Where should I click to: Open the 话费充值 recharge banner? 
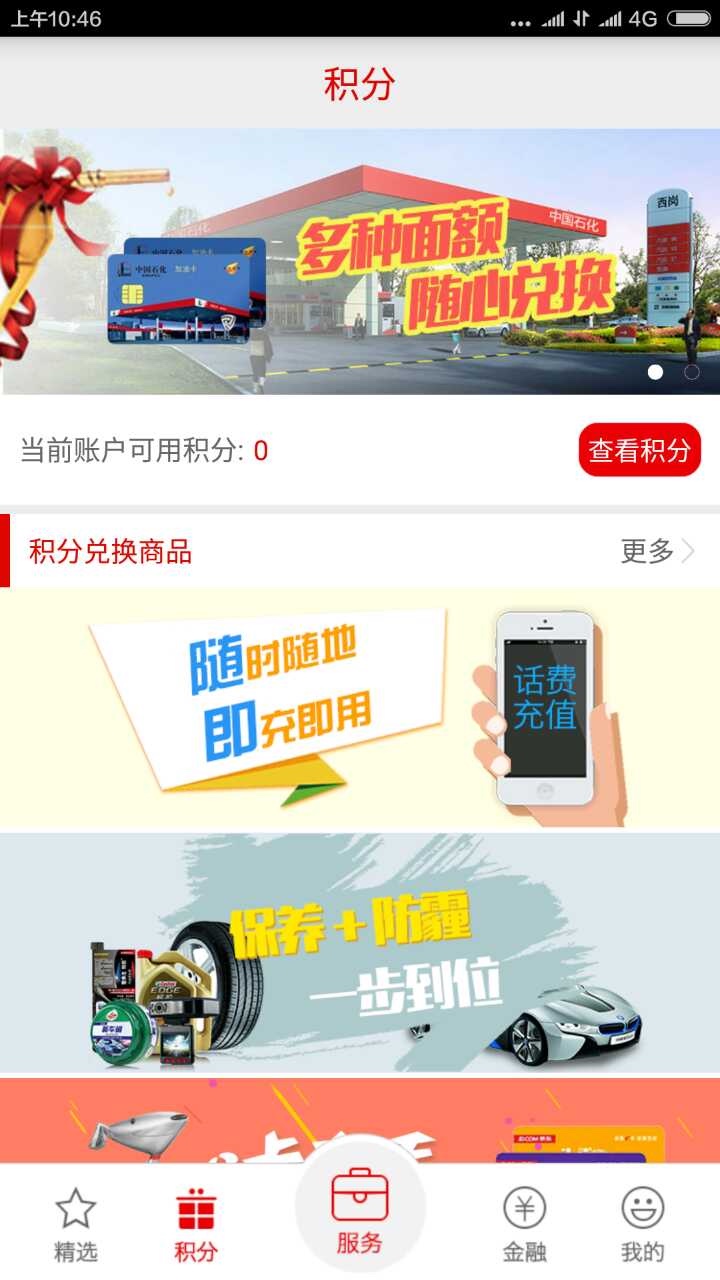click(x=360, y=709)
